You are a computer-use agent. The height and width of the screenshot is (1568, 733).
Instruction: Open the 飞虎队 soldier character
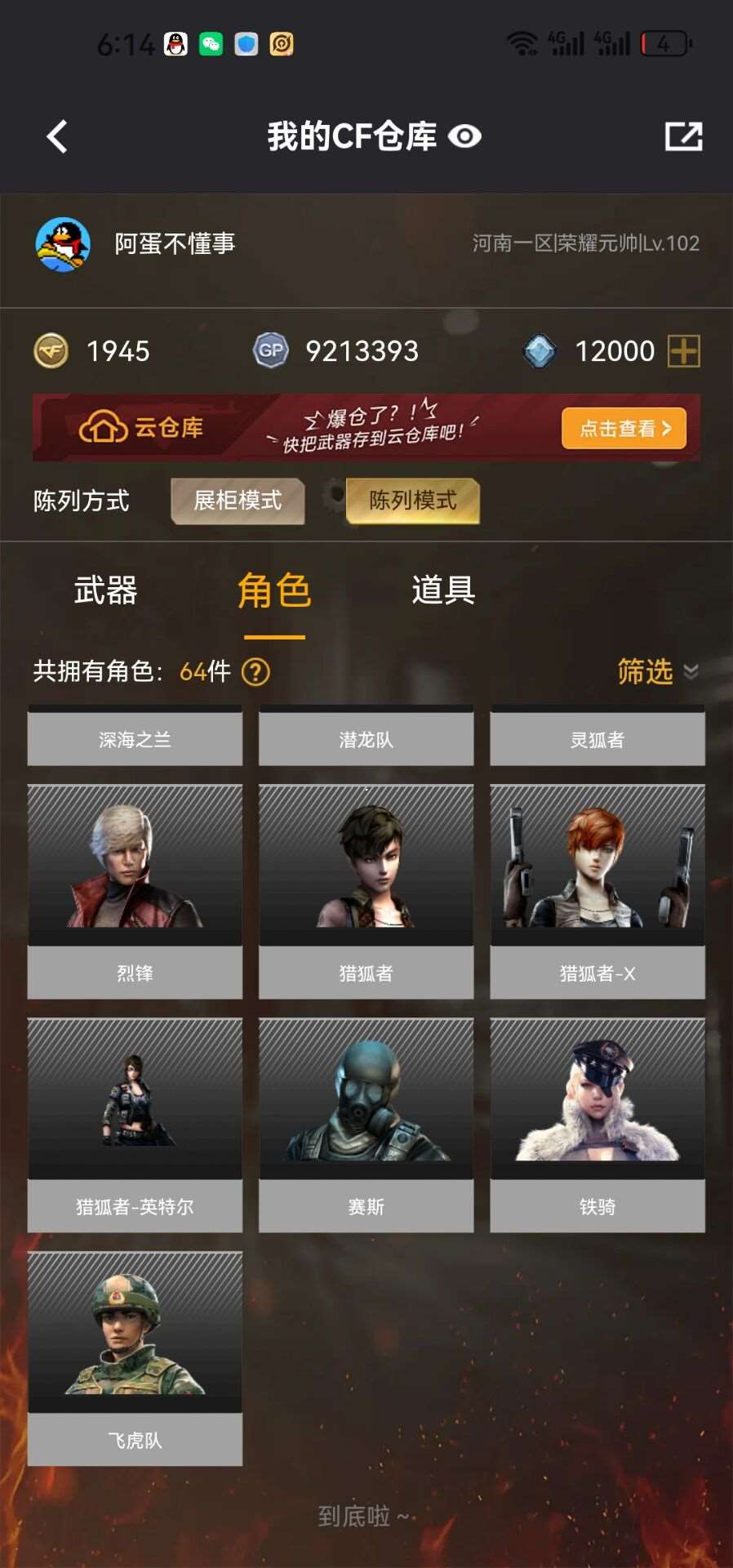pos(135,1358)
